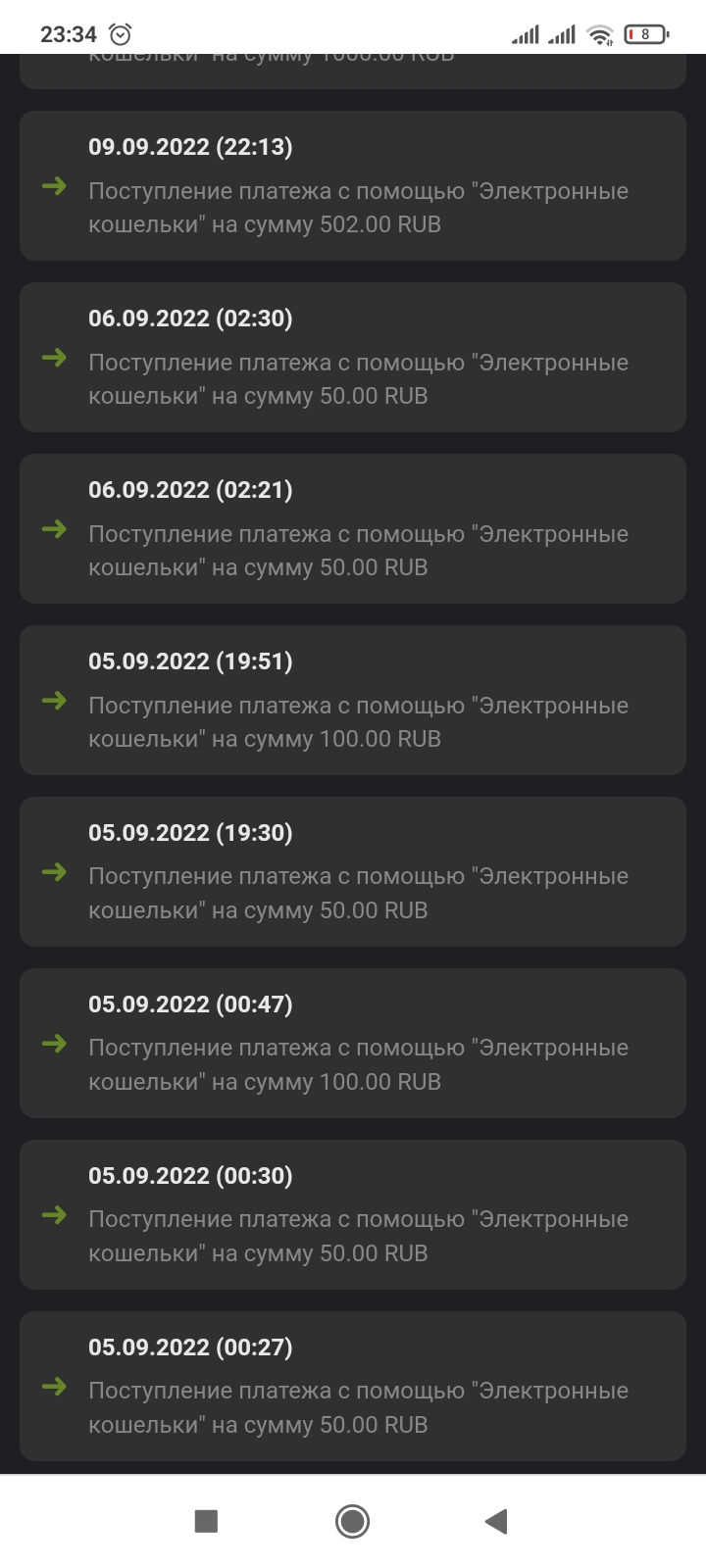706x1568 pixels.
Task: Open recent apps with the square button
Action: 206,1521
